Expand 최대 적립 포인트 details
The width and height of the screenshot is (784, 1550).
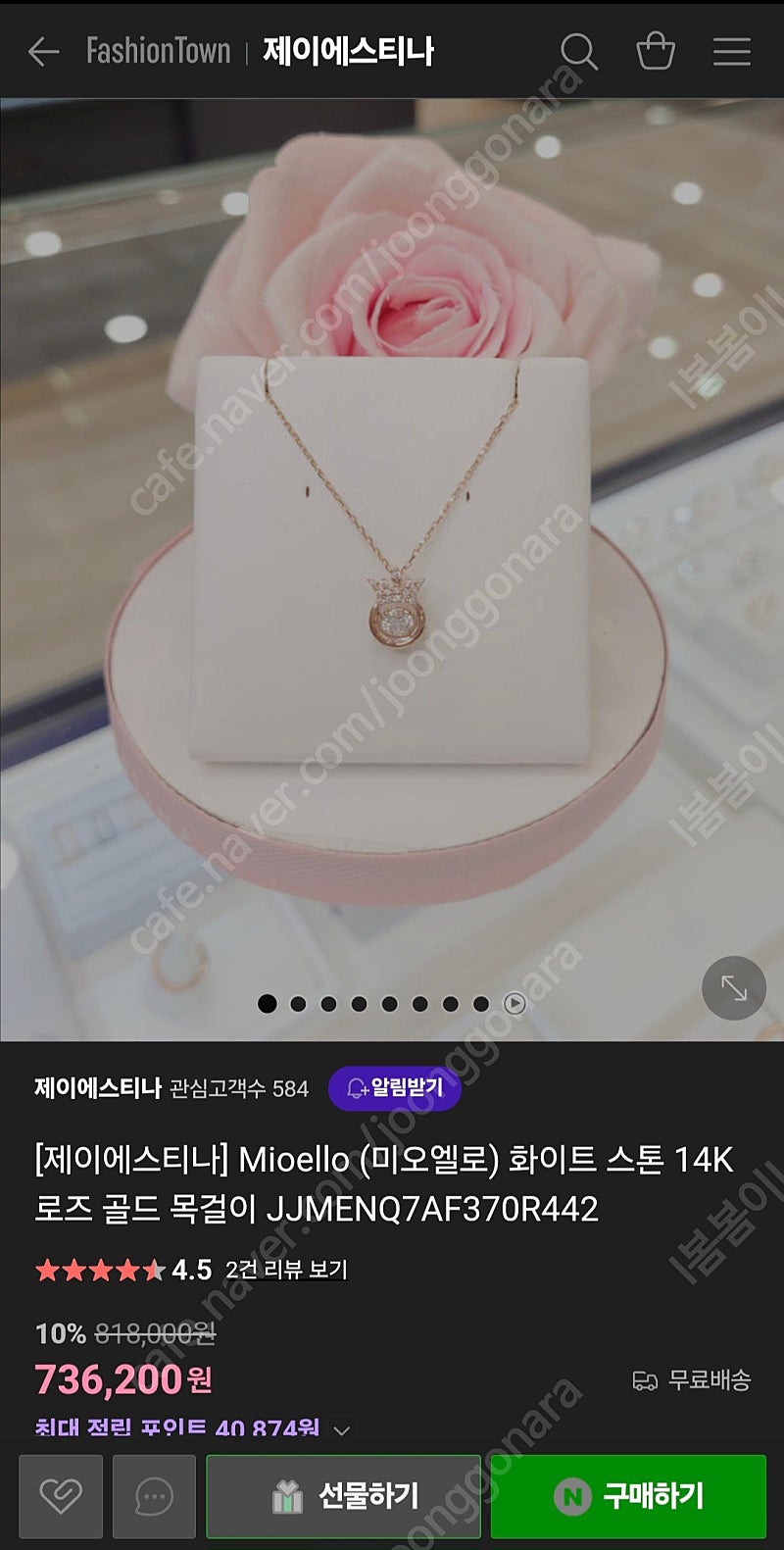(341, 1429)
